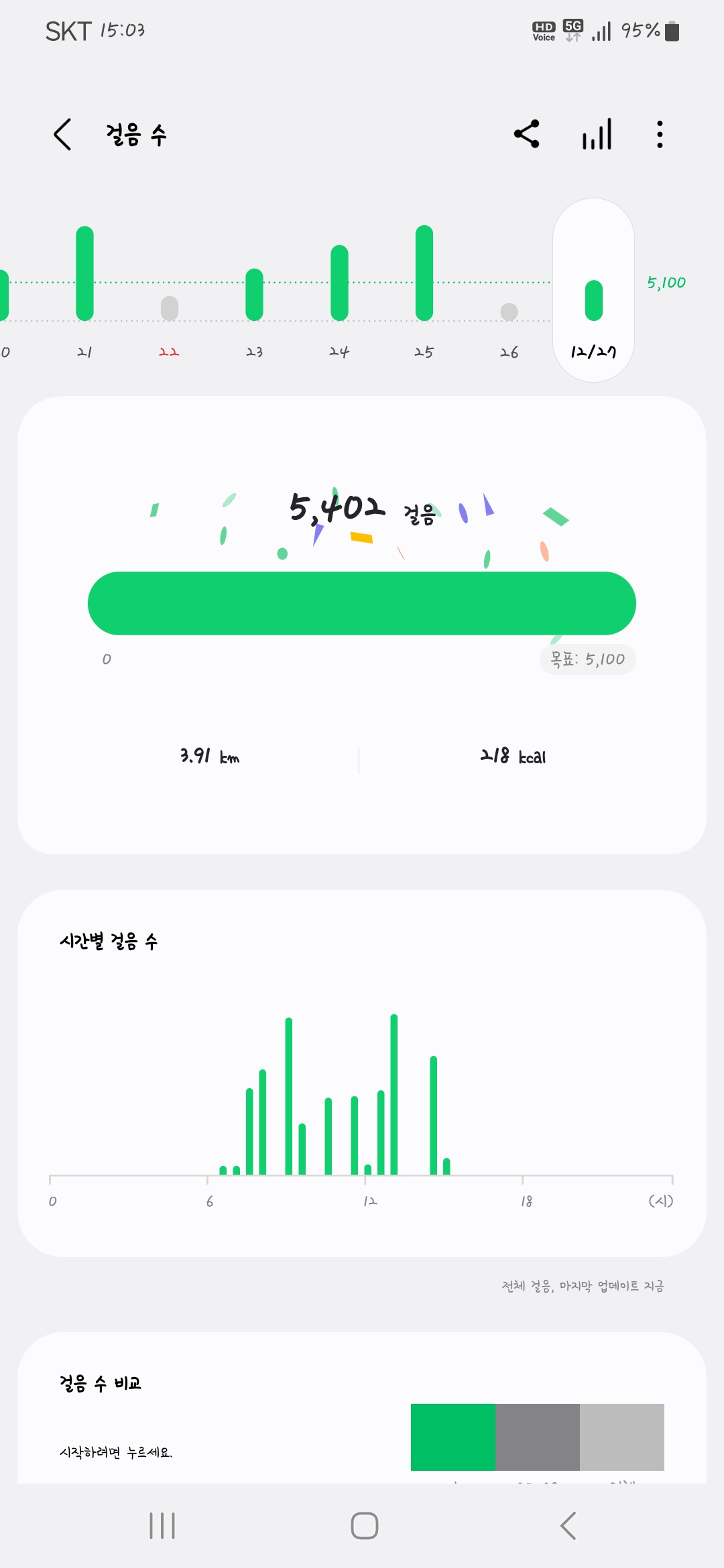
Task: Open the overflow menu
Action: click(x=660, y=134)
